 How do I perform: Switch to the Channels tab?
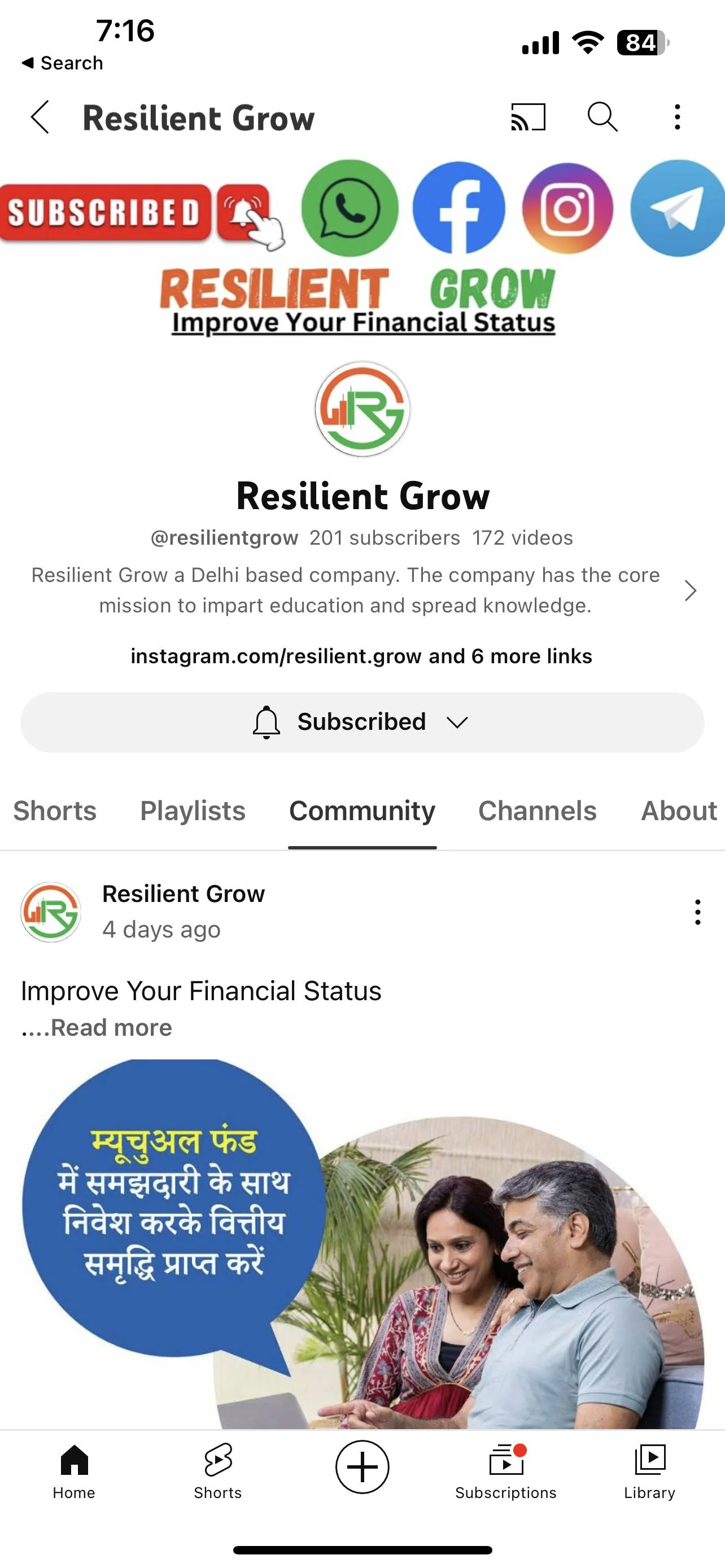tap(538, 811)
